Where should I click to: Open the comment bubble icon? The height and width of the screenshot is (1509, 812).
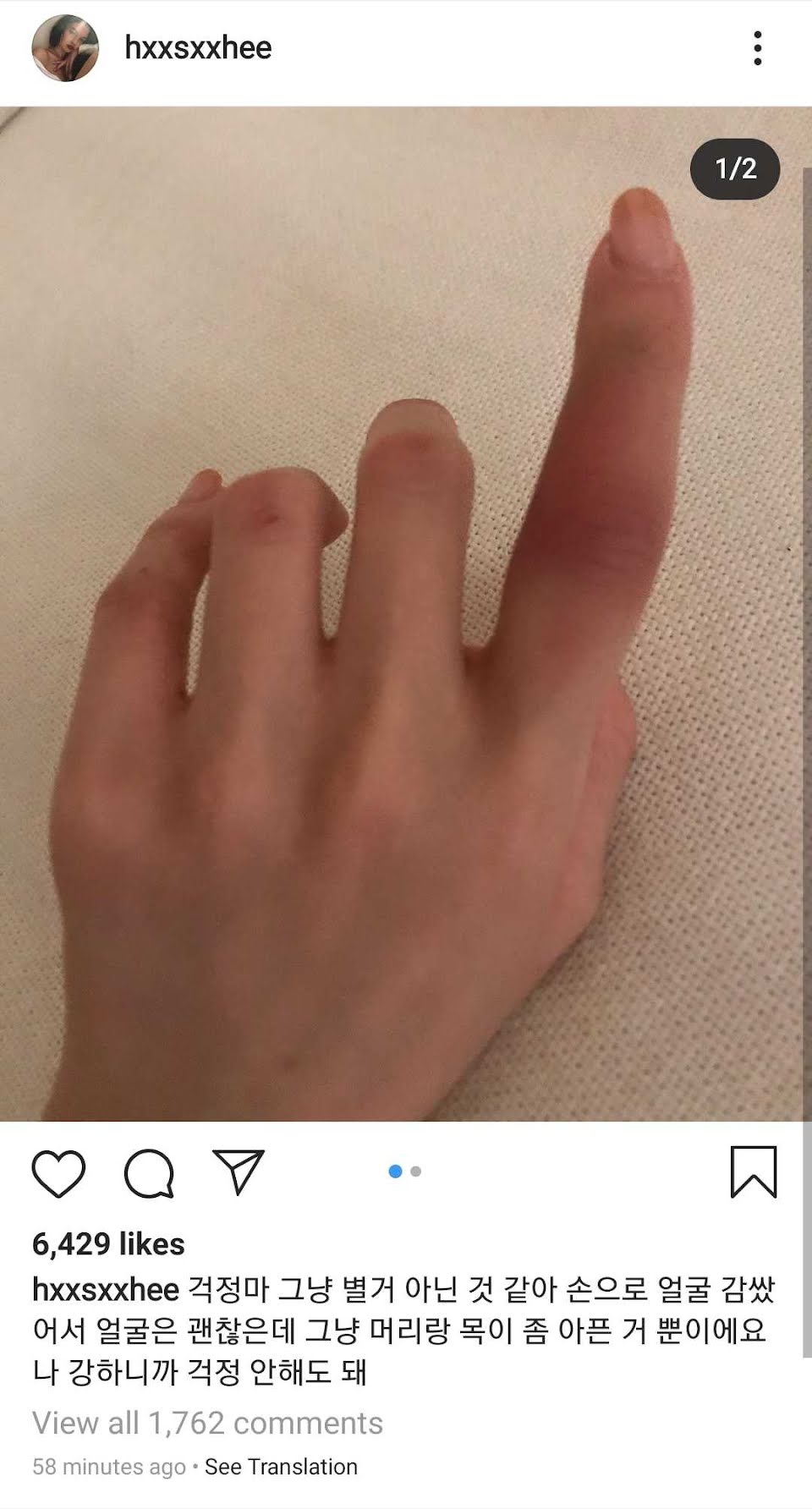click(x=149, y=1173)
